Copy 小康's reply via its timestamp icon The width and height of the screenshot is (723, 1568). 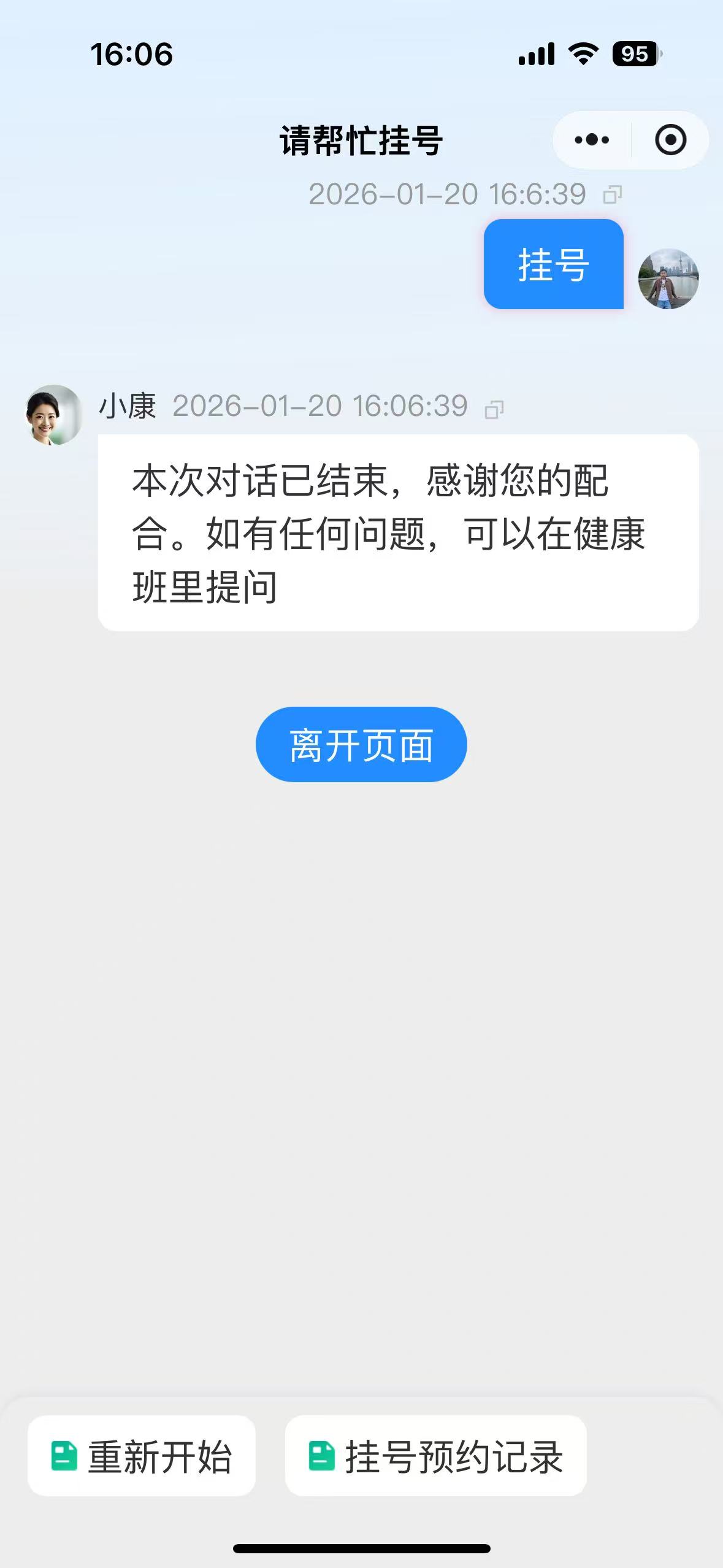(x=494, y=409)
